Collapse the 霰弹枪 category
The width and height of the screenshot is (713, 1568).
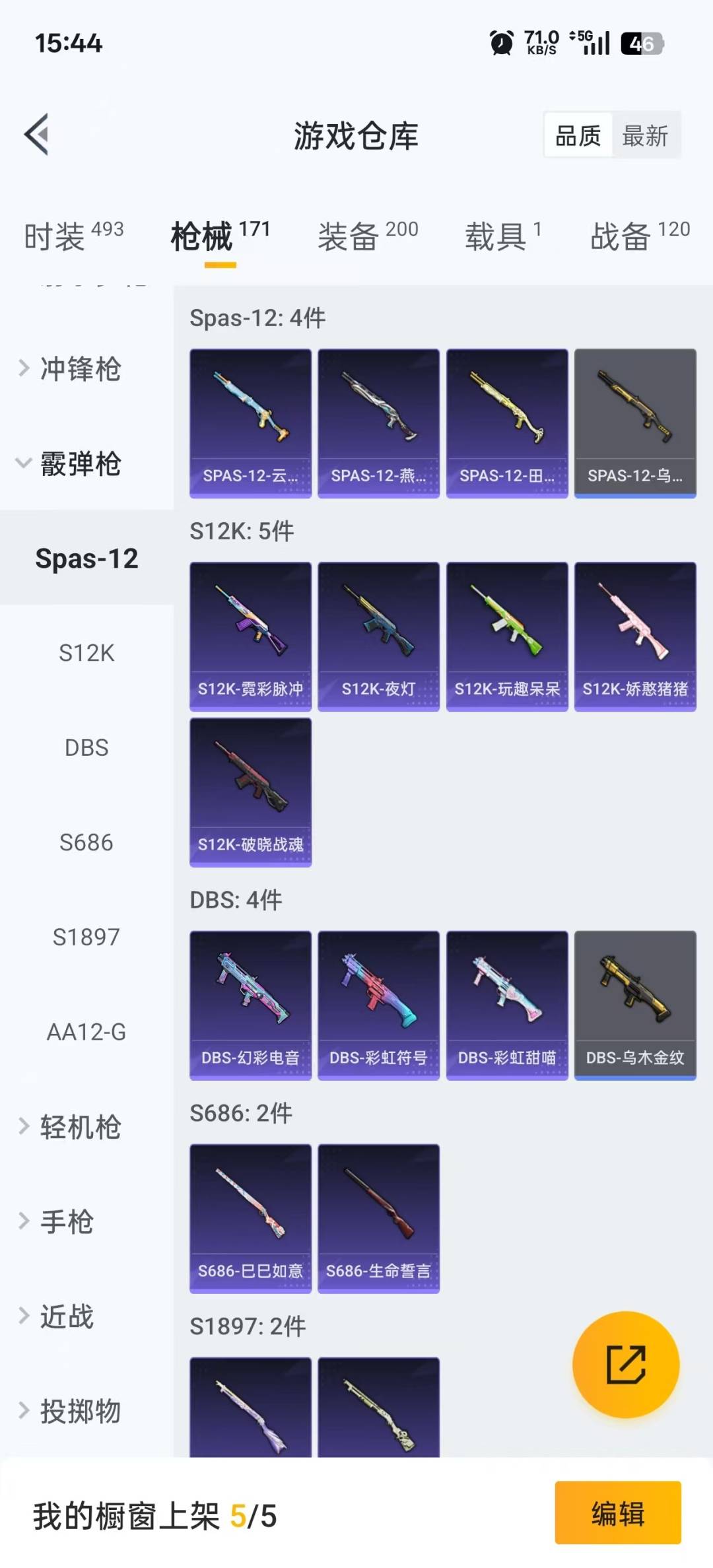pos(81,463)
